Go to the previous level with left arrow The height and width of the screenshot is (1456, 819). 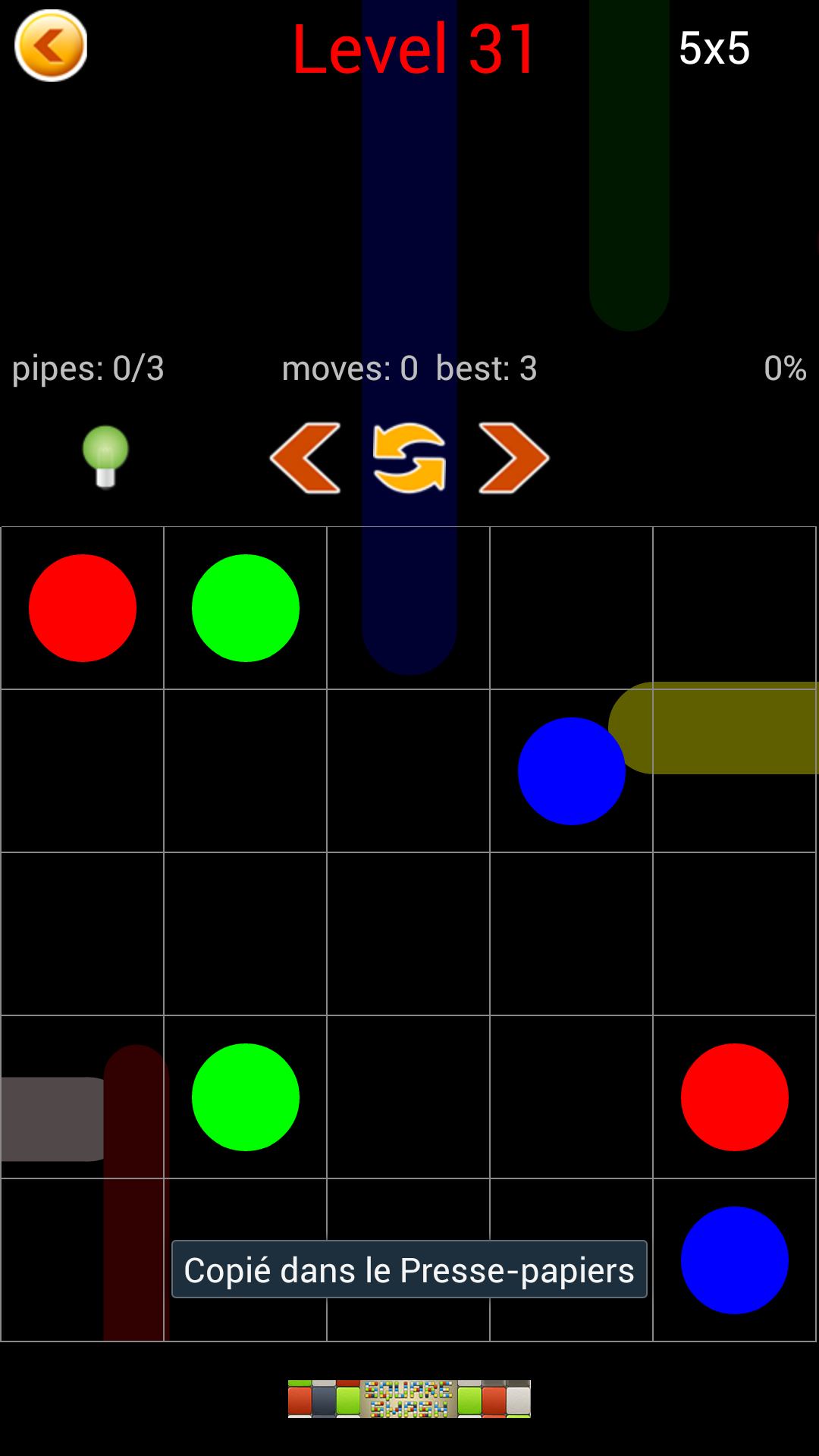click(306, 458)
